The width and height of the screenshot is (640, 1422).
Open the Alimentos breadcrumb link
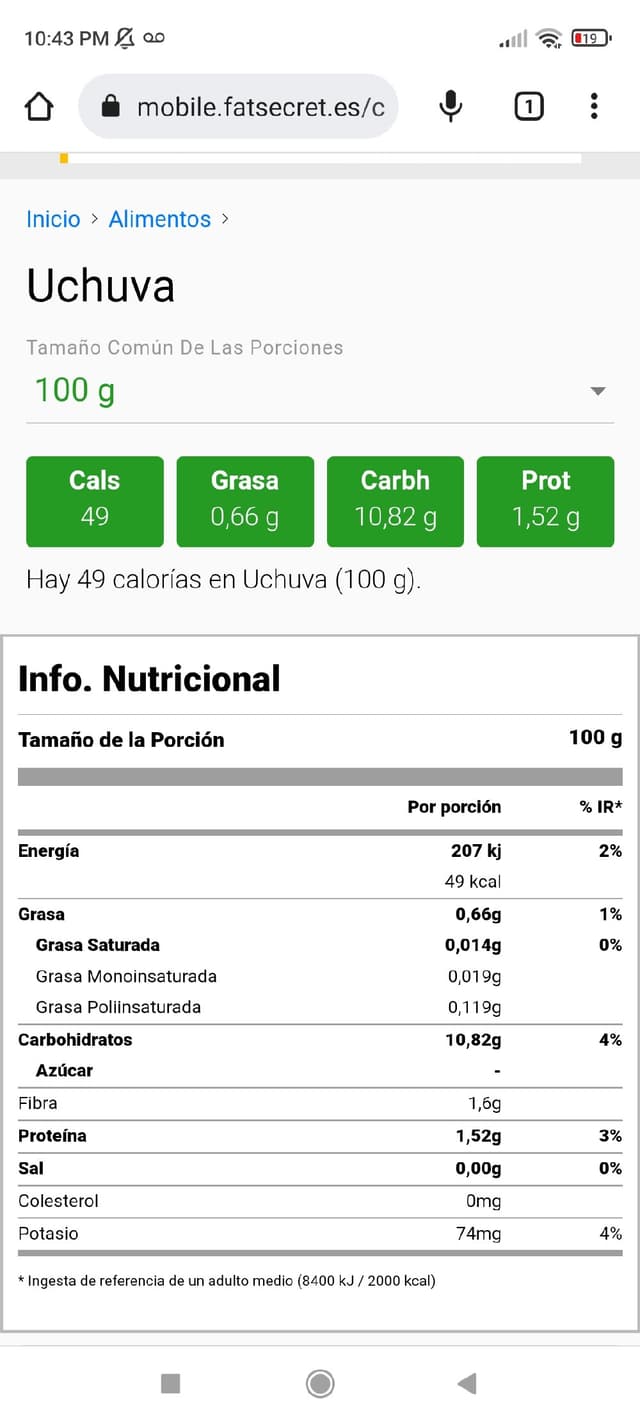160,219
